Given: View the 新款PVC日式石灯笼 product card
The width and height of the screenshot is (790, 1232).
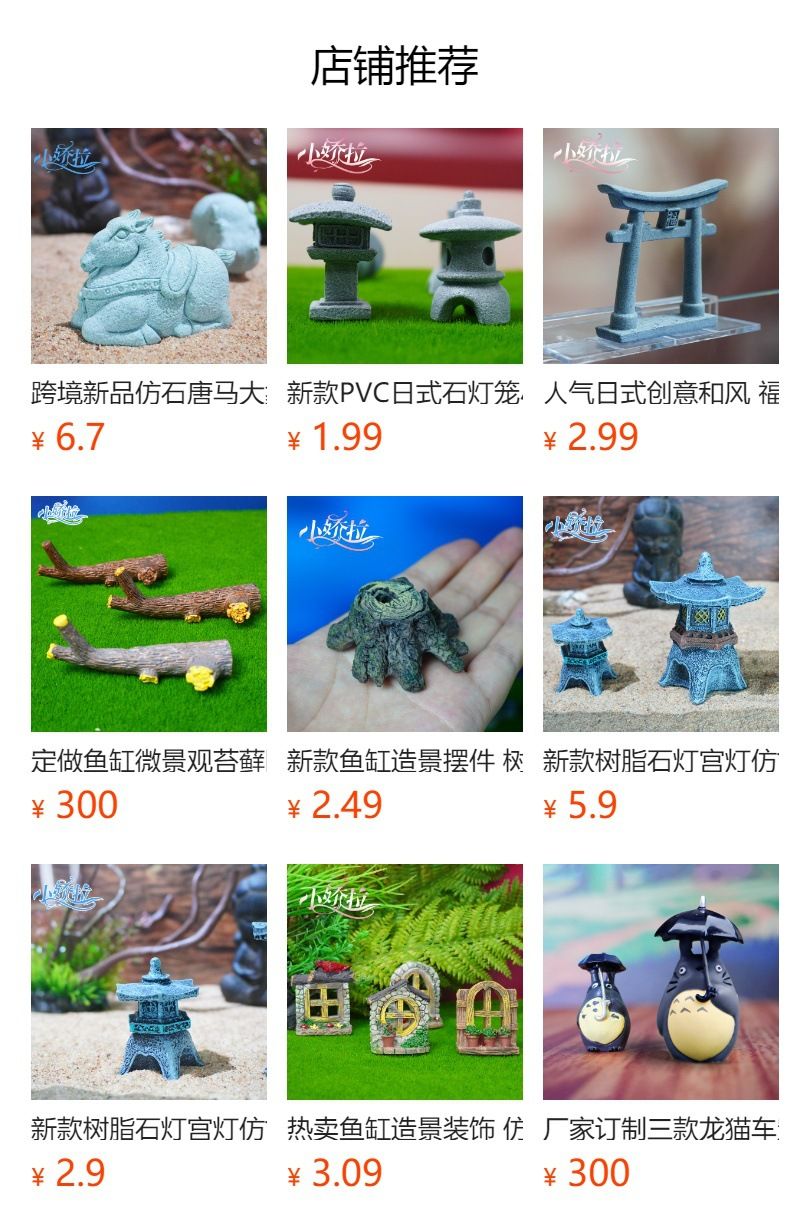Looking at the screenshot, I should click(404, 246).
